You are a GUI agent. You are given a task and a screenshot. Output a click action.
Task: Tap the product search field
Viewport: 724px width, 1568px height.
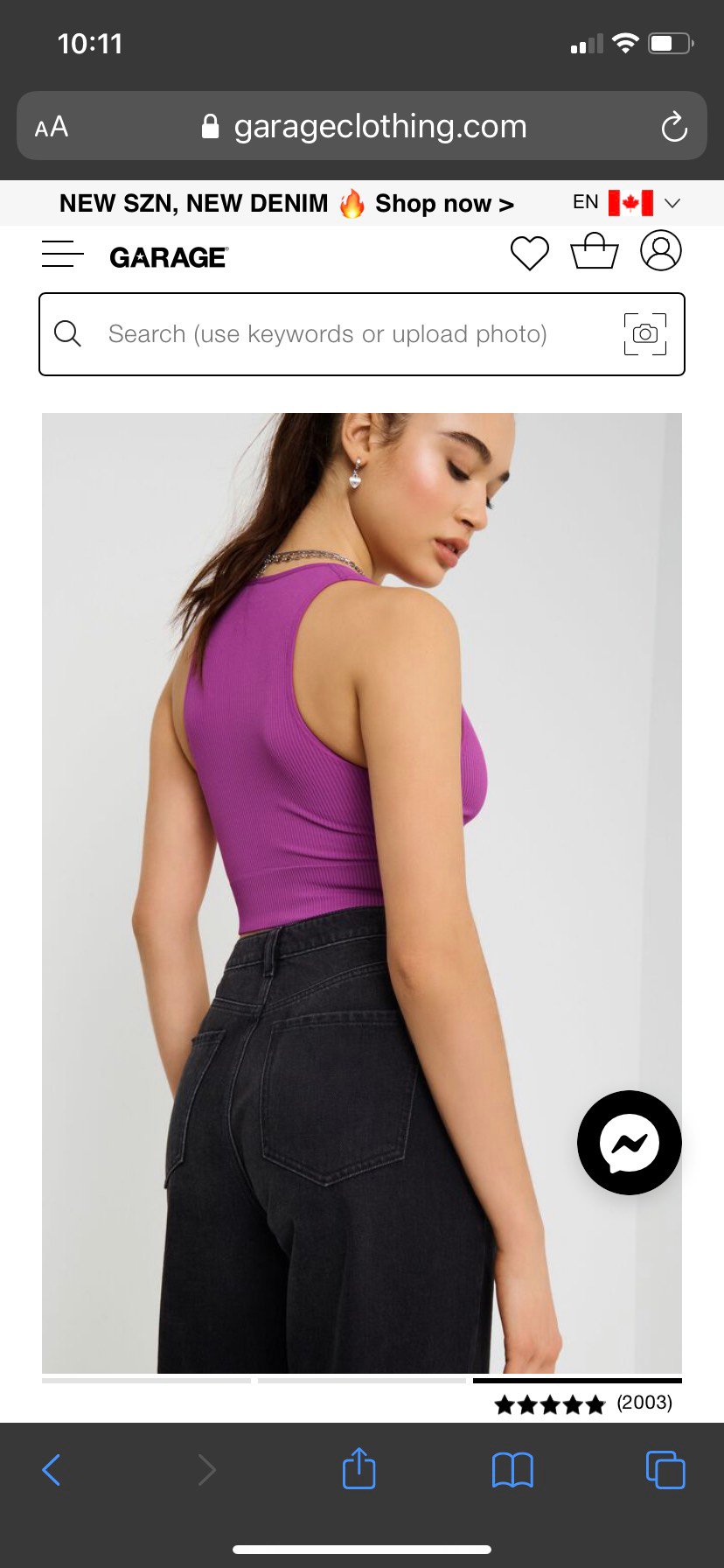point(328,334)
